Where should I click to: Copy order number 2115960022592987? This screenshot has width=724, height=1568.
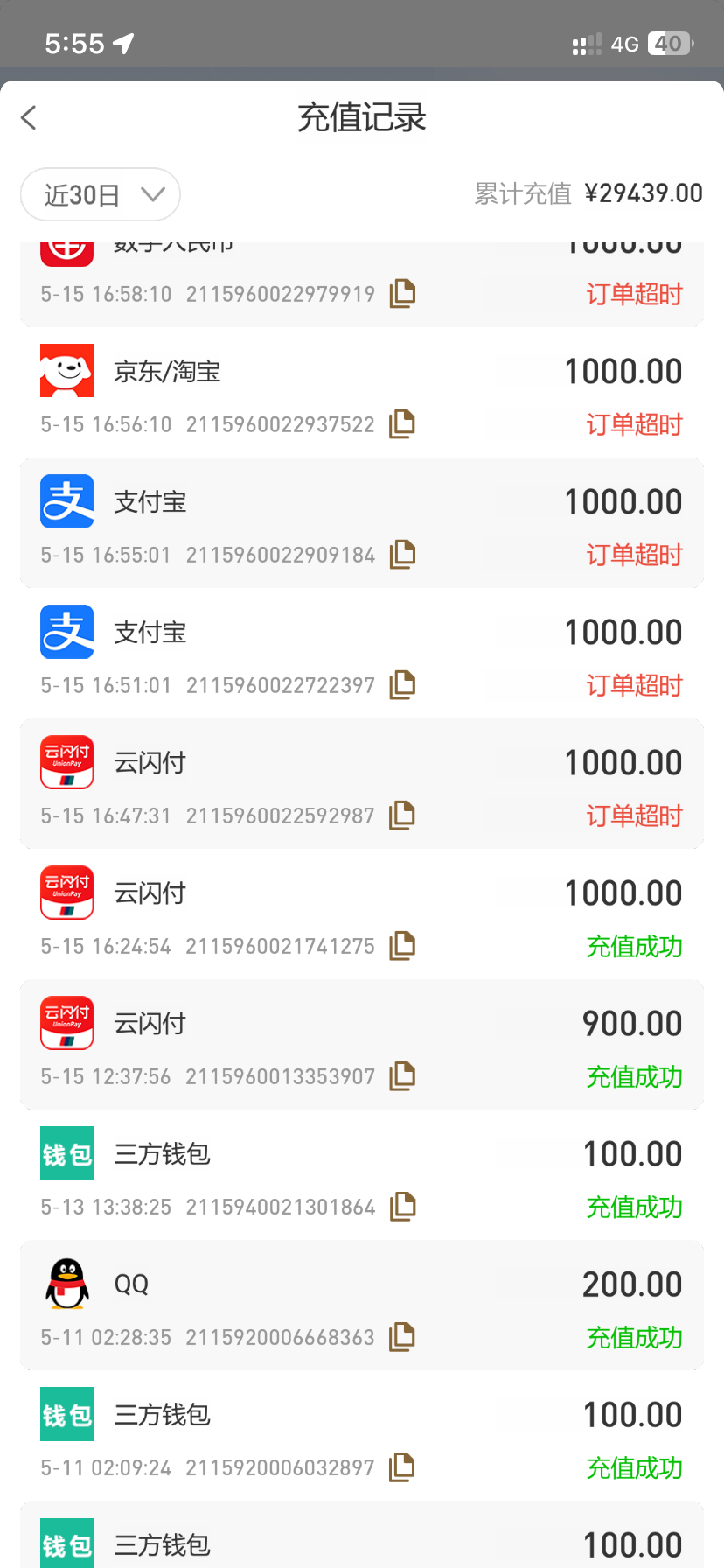click(402, 815)
